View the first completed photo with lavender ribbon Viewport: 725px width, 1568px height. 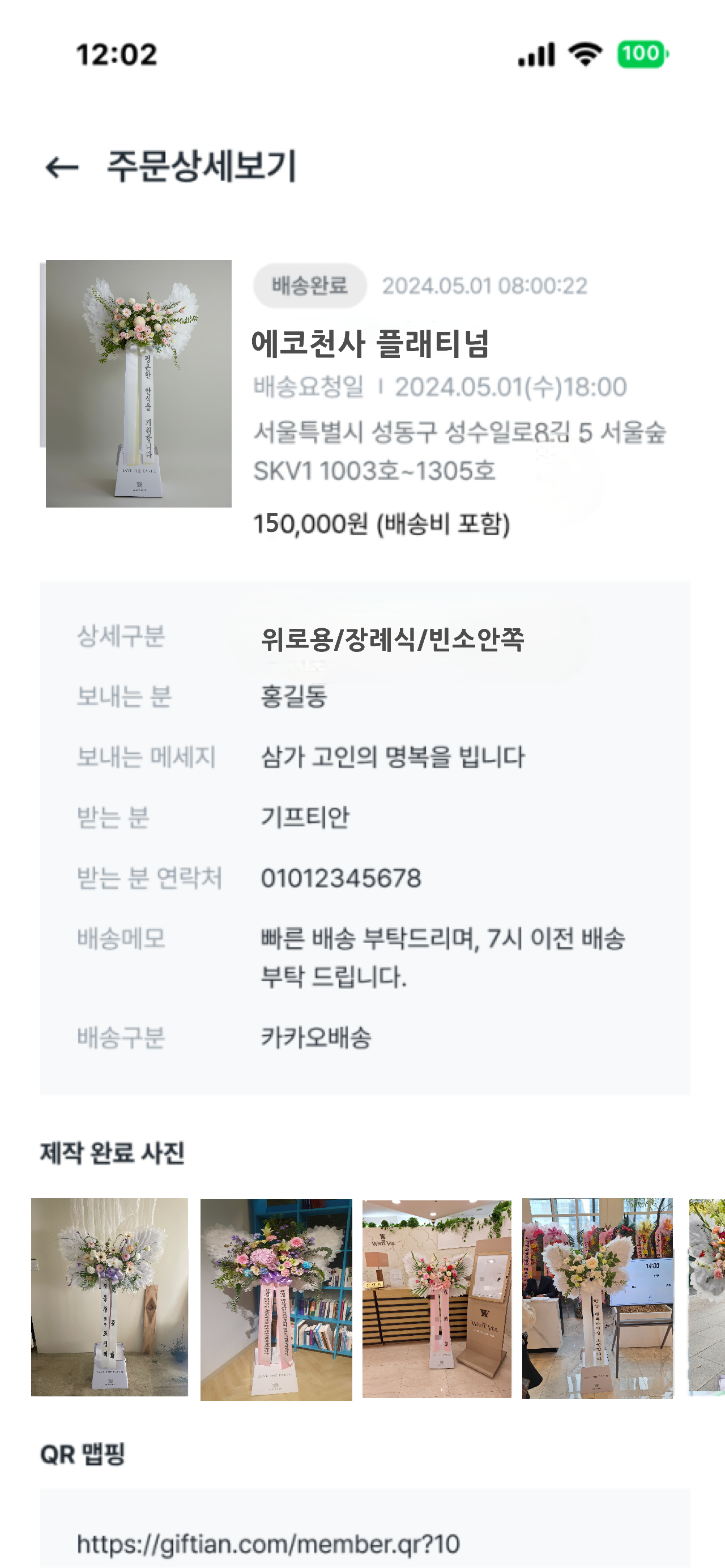pos(109,1297)
